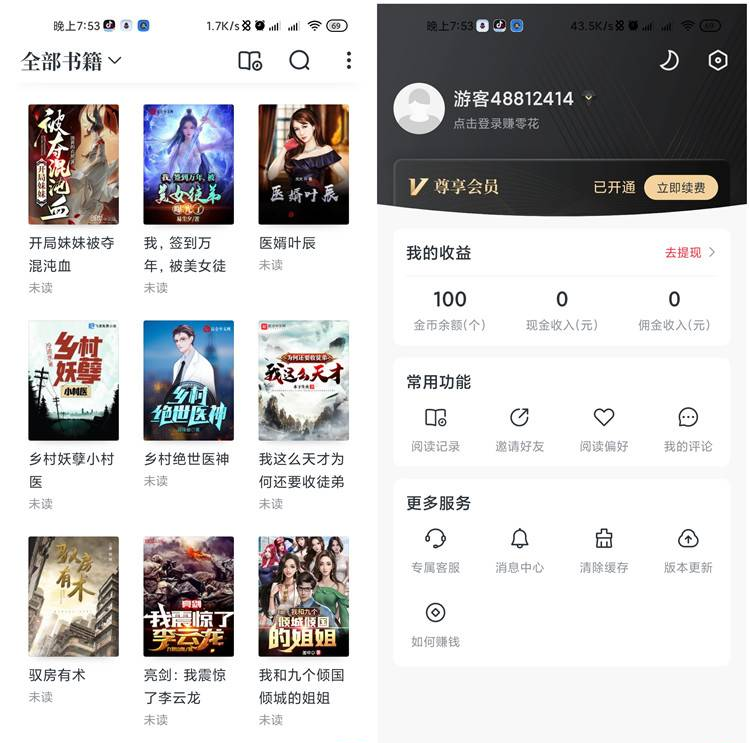Viewport: 750px width, 743px height.
Task: Tap 清除缓存 to clear the cache
Action: 603,550
